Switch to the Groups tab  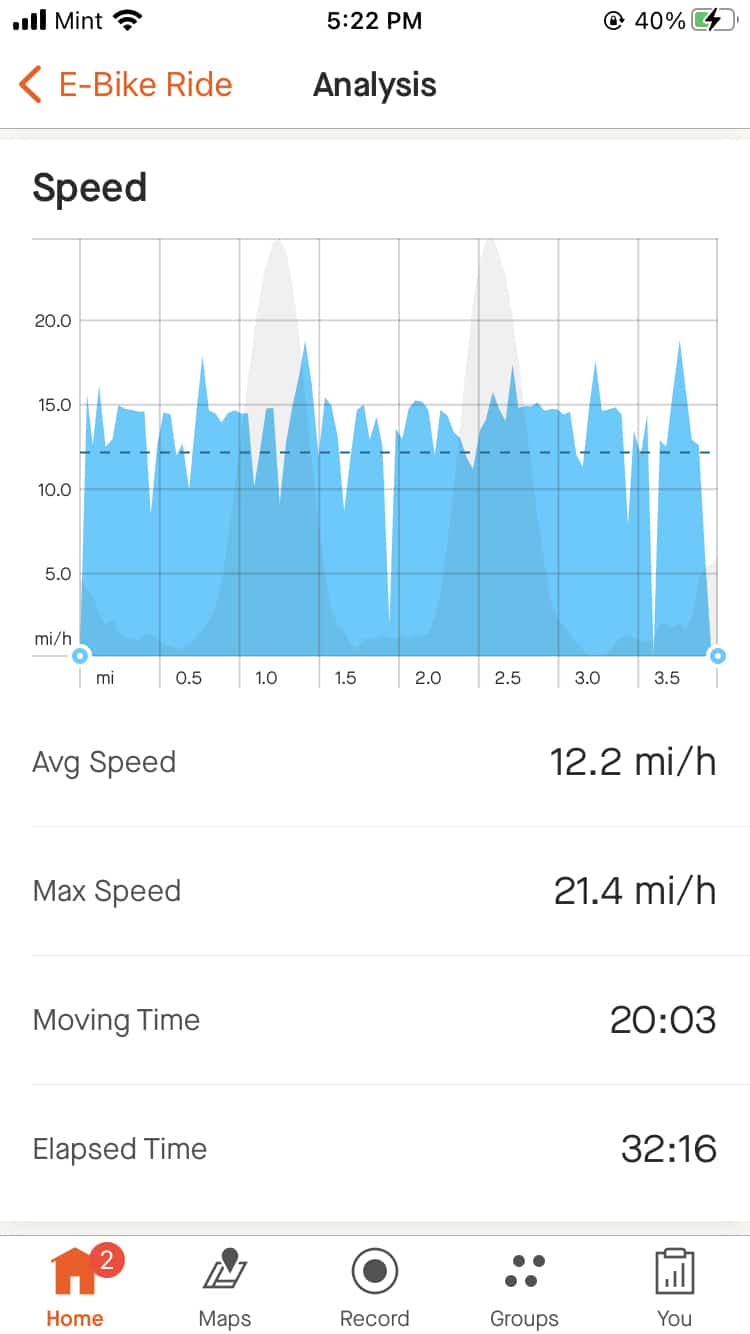(x=524, y=1286)
